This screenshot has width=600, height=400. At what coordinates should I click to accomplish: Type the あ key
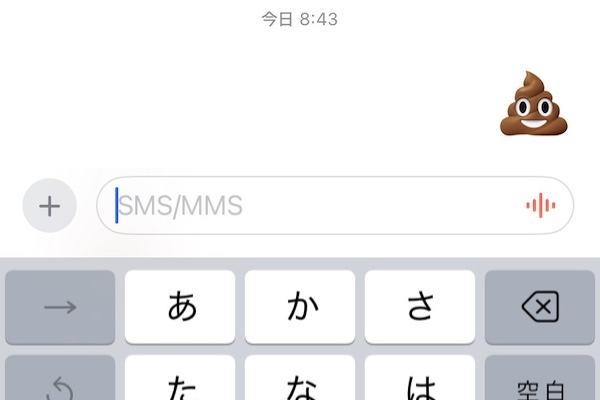[x=181, y=308]
